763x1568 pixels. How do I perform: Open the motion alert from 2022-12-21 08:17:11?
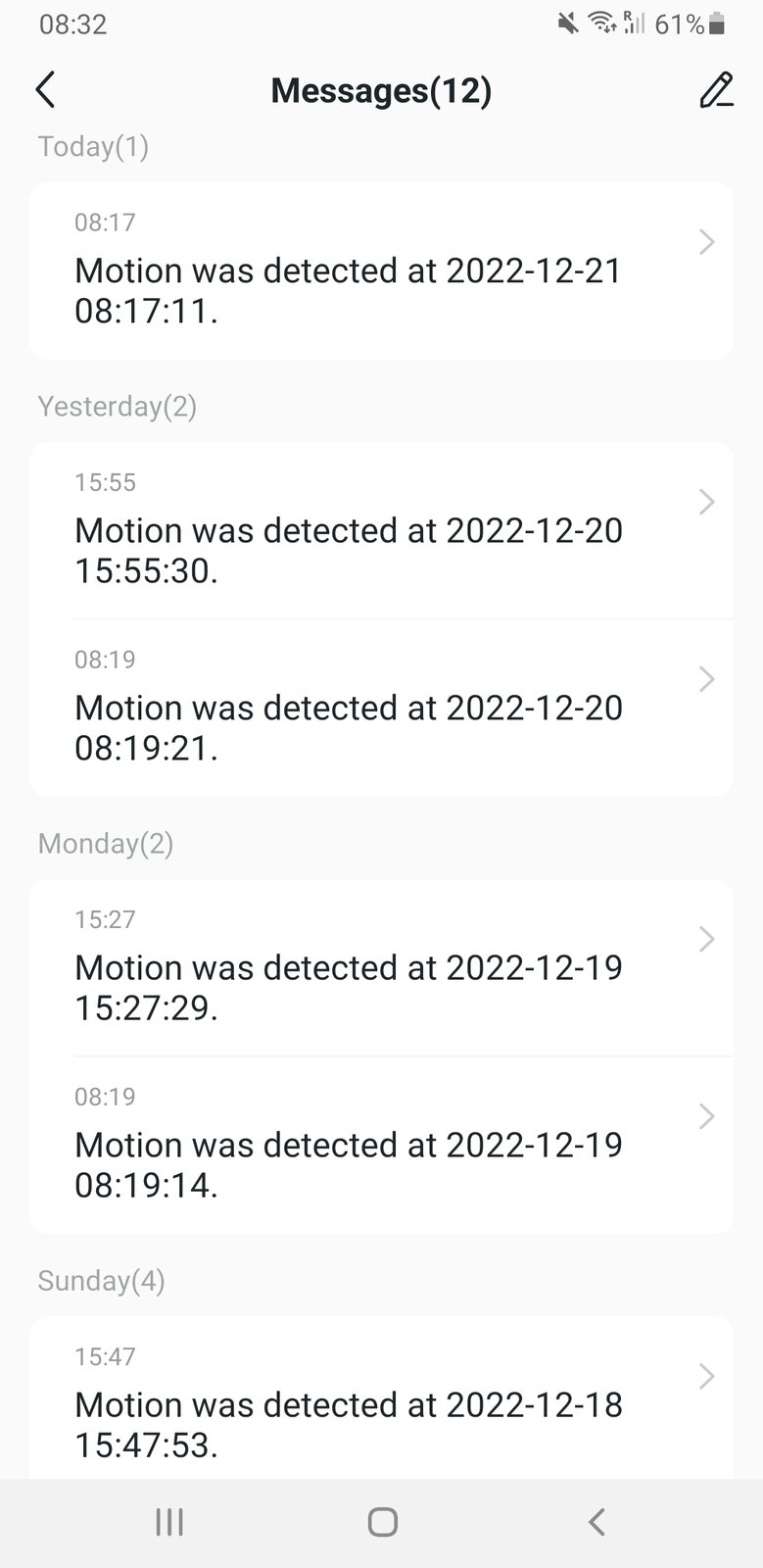[x=381, y=271]
